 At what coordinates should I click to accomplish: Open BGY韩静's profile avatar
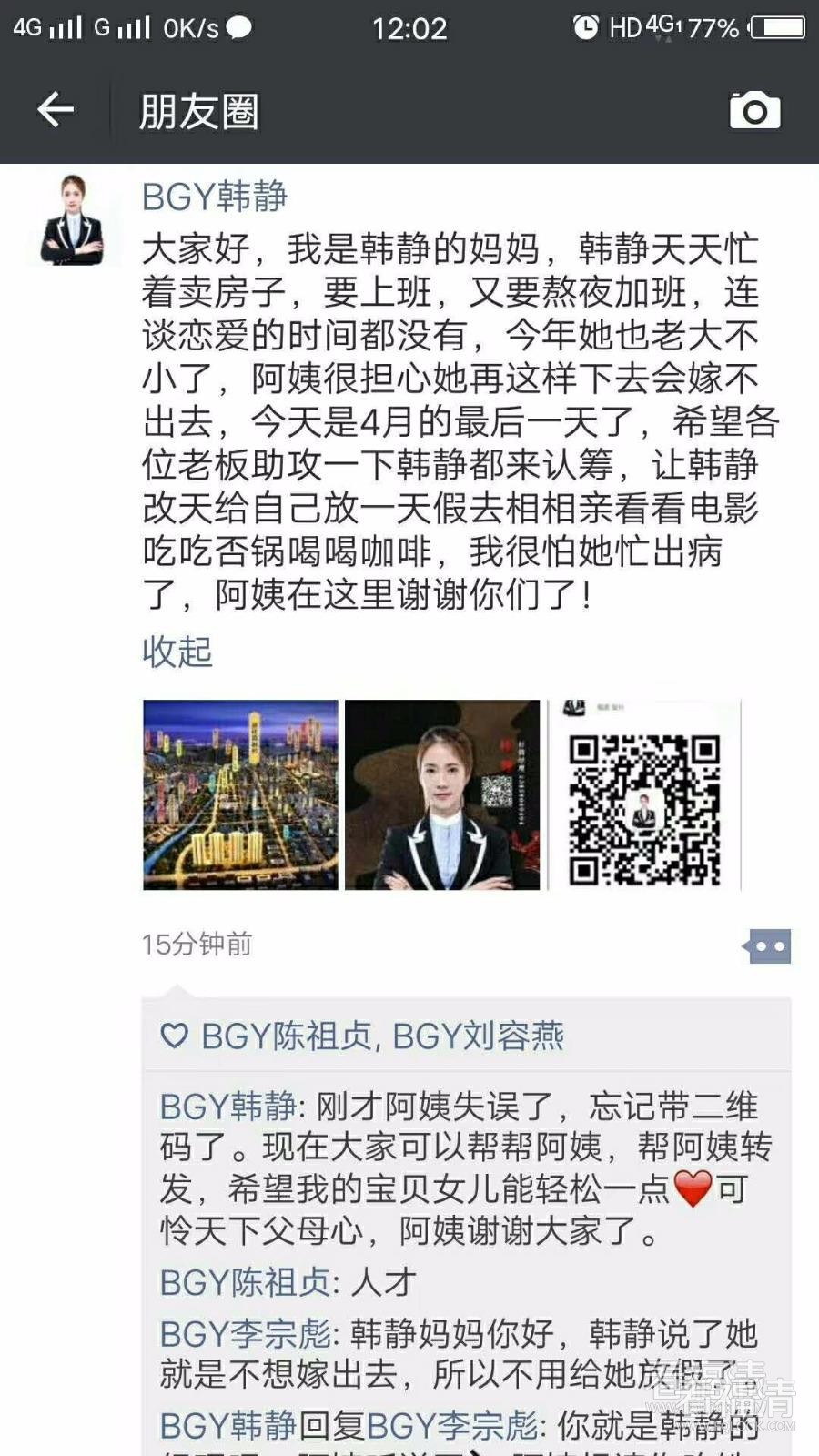point(73,220)
